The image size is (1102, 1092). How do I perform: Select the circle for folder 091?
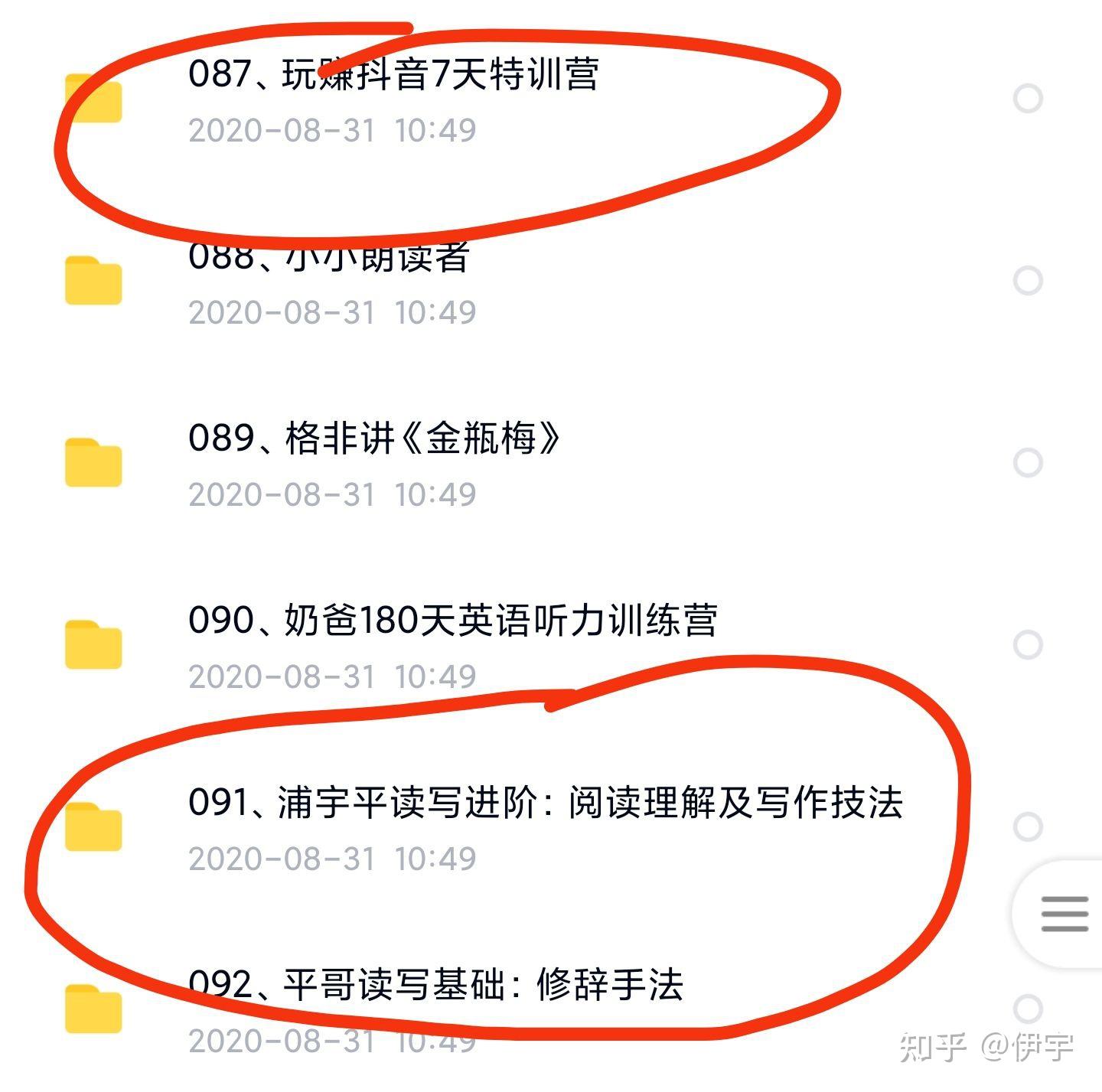[1027, 826]
